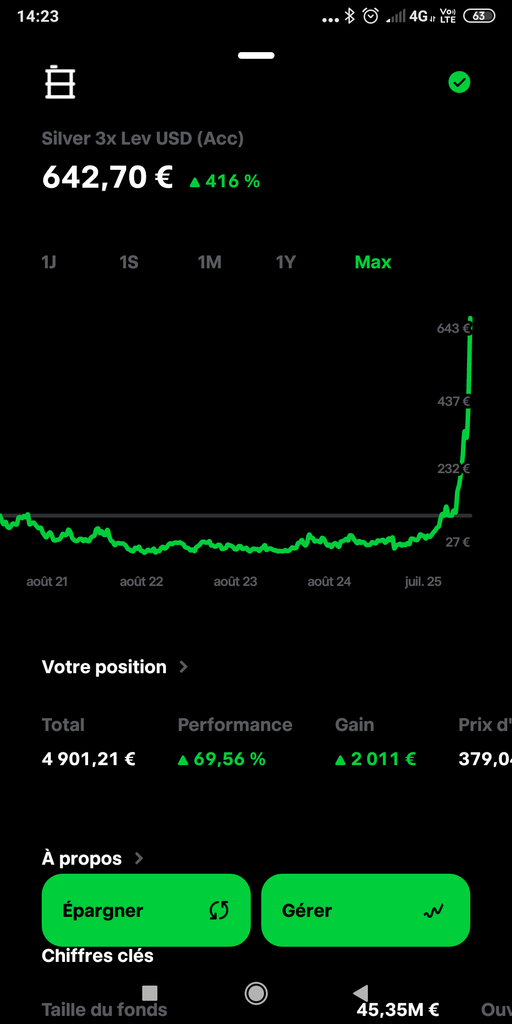
Task: Select the Max chart range
Action: (x=373, y=263)
